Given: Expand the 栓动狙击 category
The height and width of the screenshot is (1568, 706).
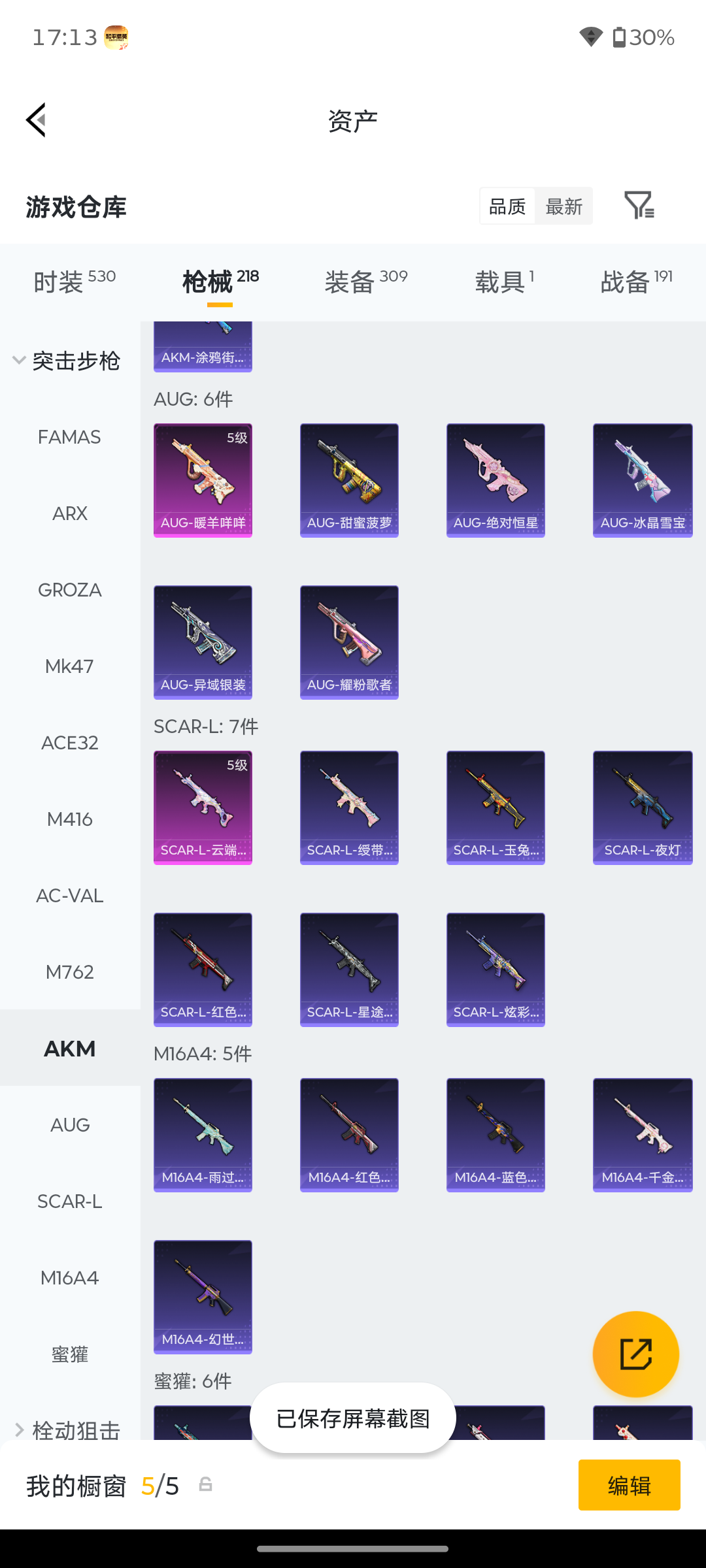Looking at the screenshot, I should click(x=67, y=1429).
